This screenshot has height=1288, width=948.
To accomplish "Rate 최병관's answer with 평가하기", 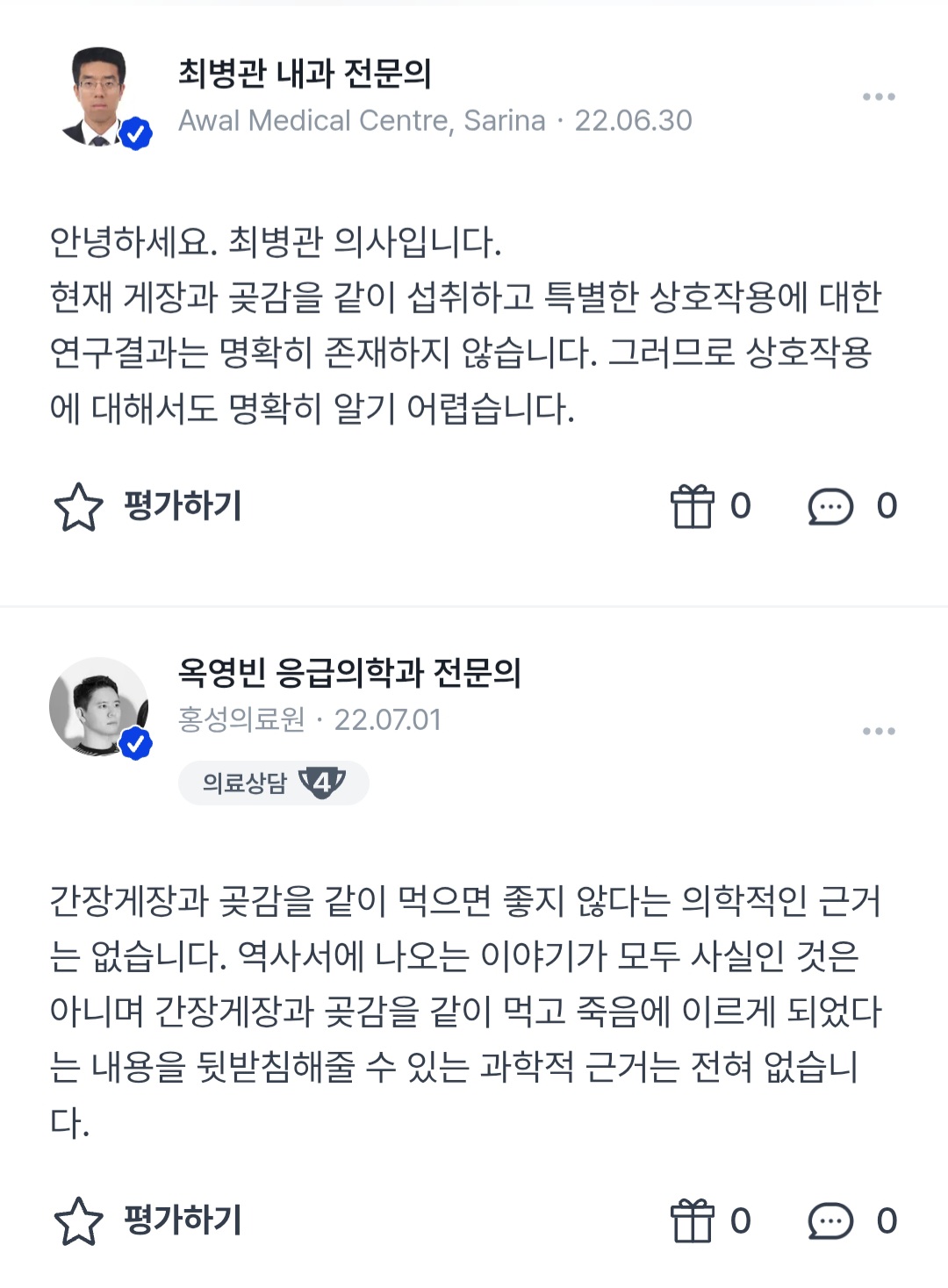I will [x=147, y=506].
